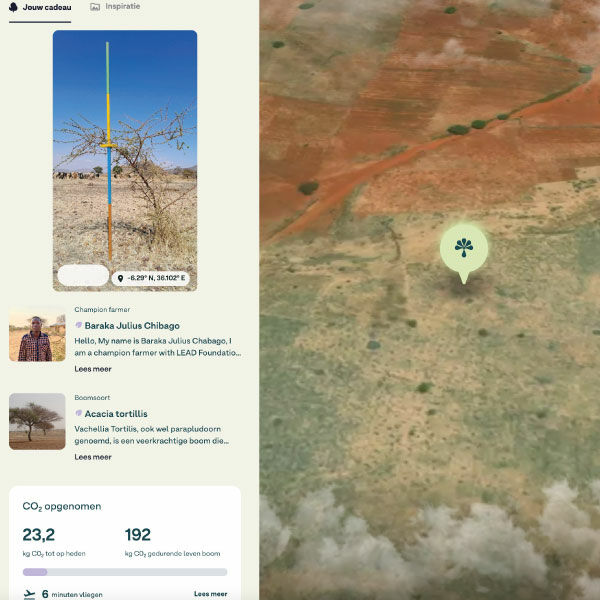This screenshot has height=600, width=600.
Task: Tap the tree marker on the map
Action: point(463,249)
